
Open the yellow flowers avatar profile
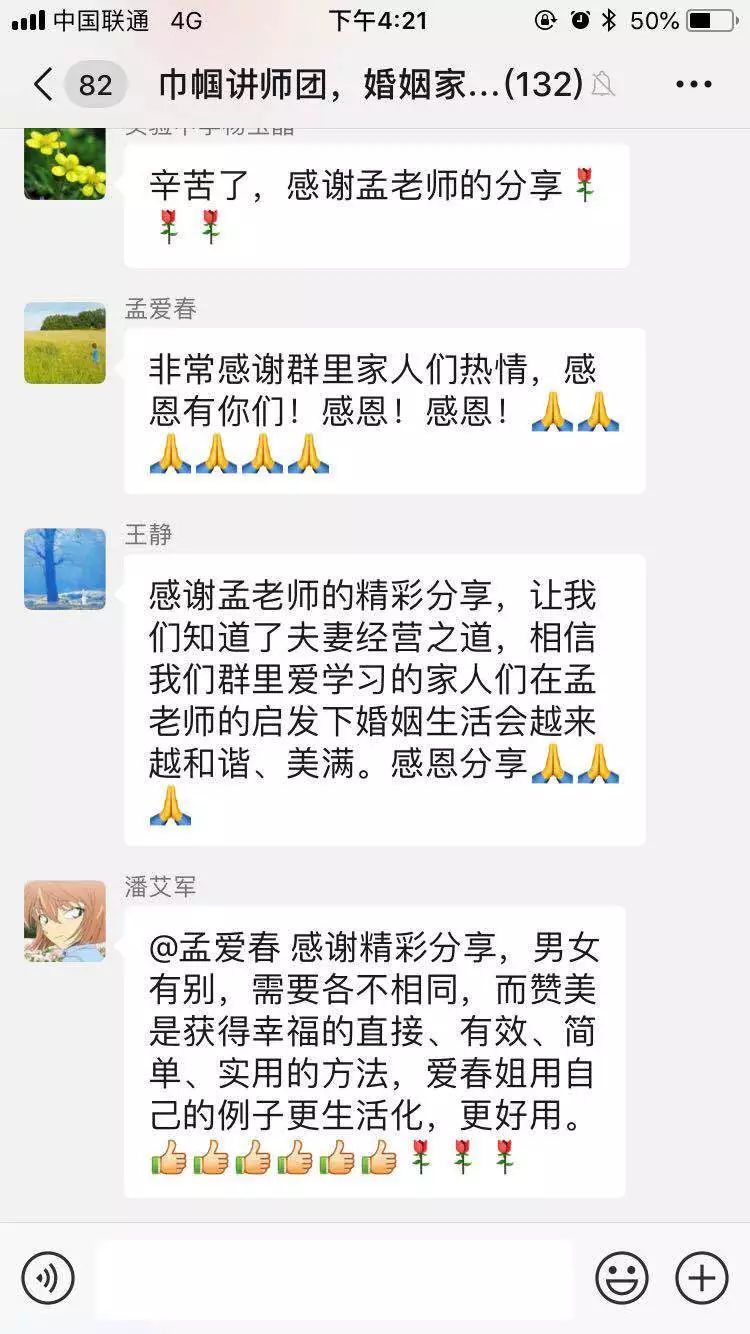[x=65, y=163]
